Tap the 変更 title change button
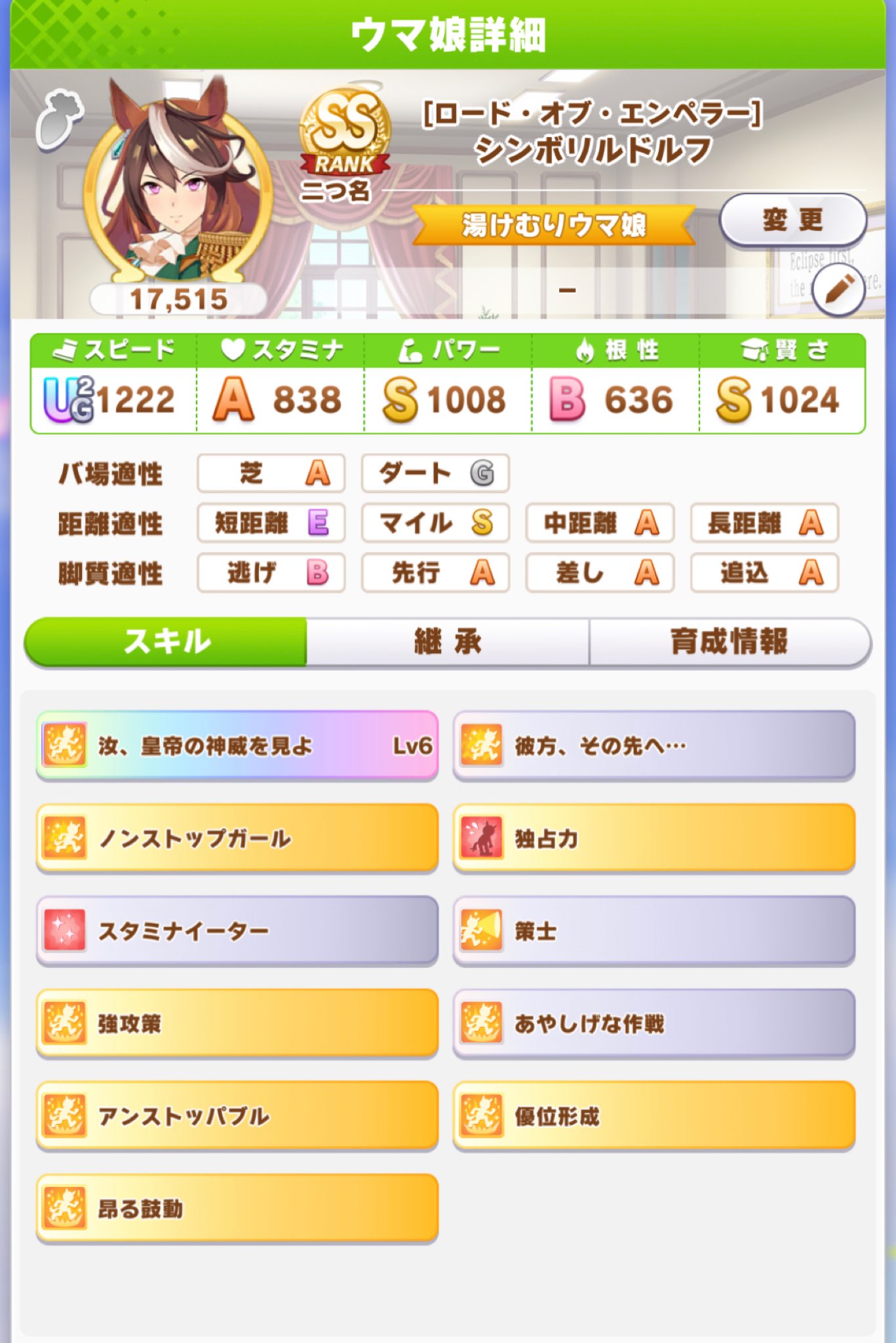 tap(792, 220)
